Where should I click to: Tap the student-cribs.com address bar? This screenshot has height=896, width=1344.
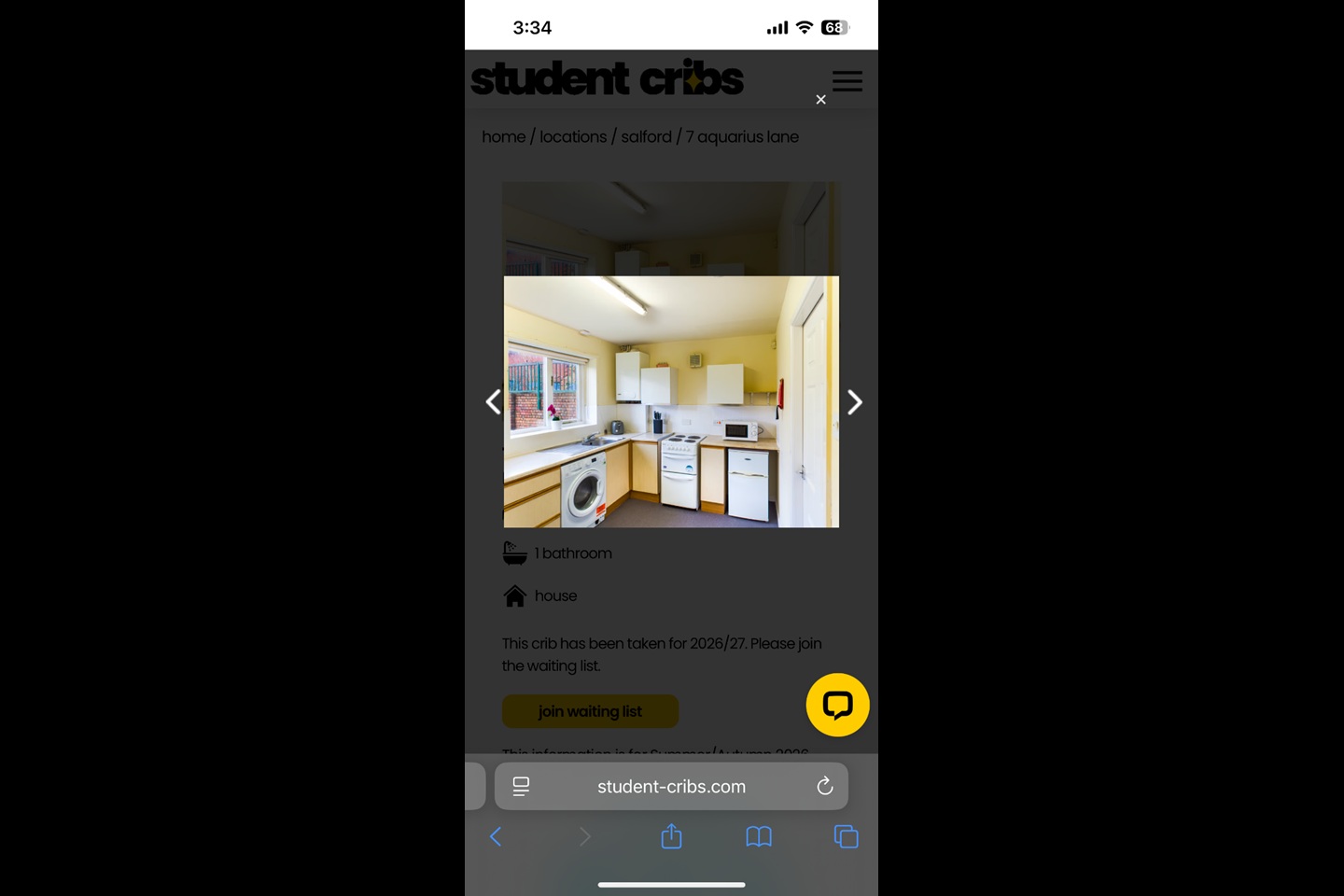[x=671, y=787]
